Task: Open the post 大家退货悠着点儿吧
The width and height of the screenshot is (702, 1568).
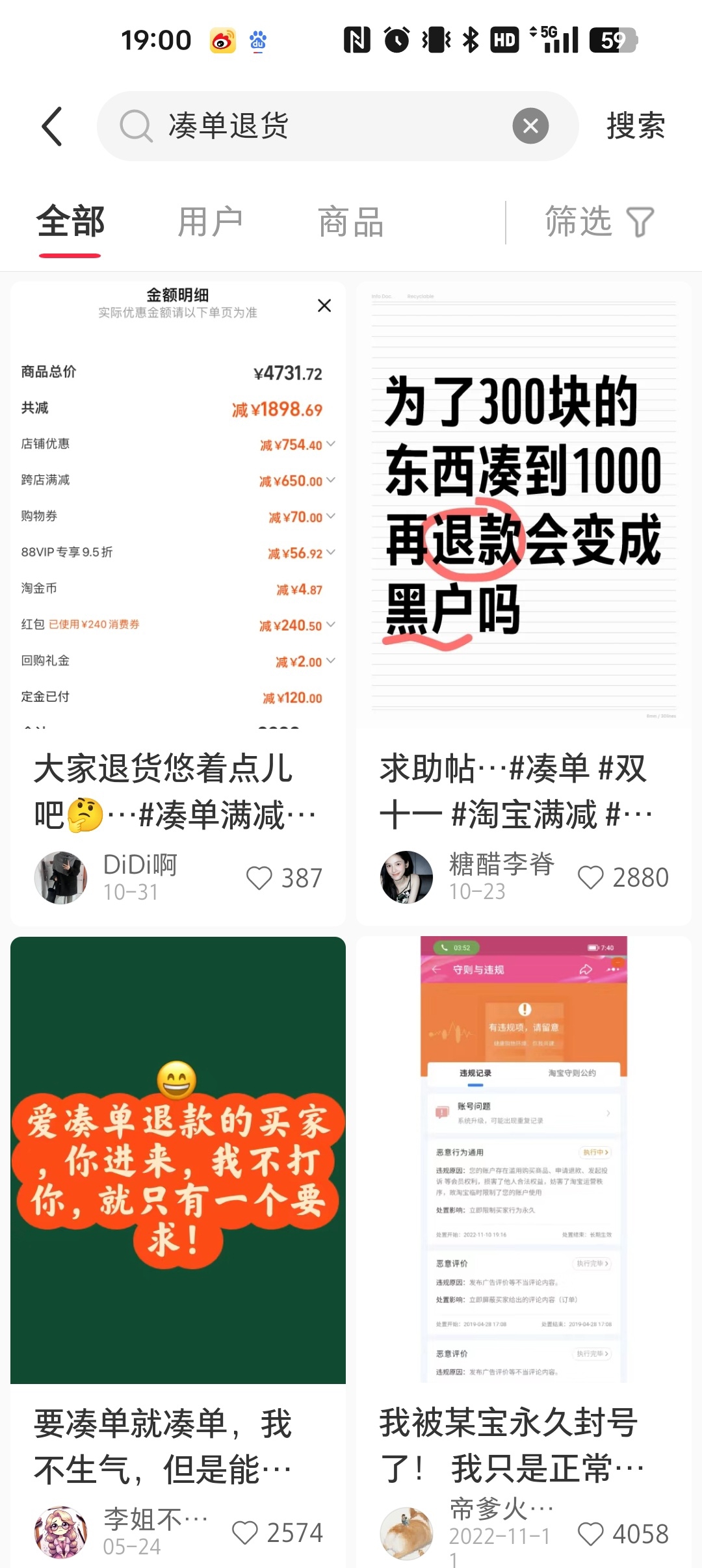Action: coord(177,791)
